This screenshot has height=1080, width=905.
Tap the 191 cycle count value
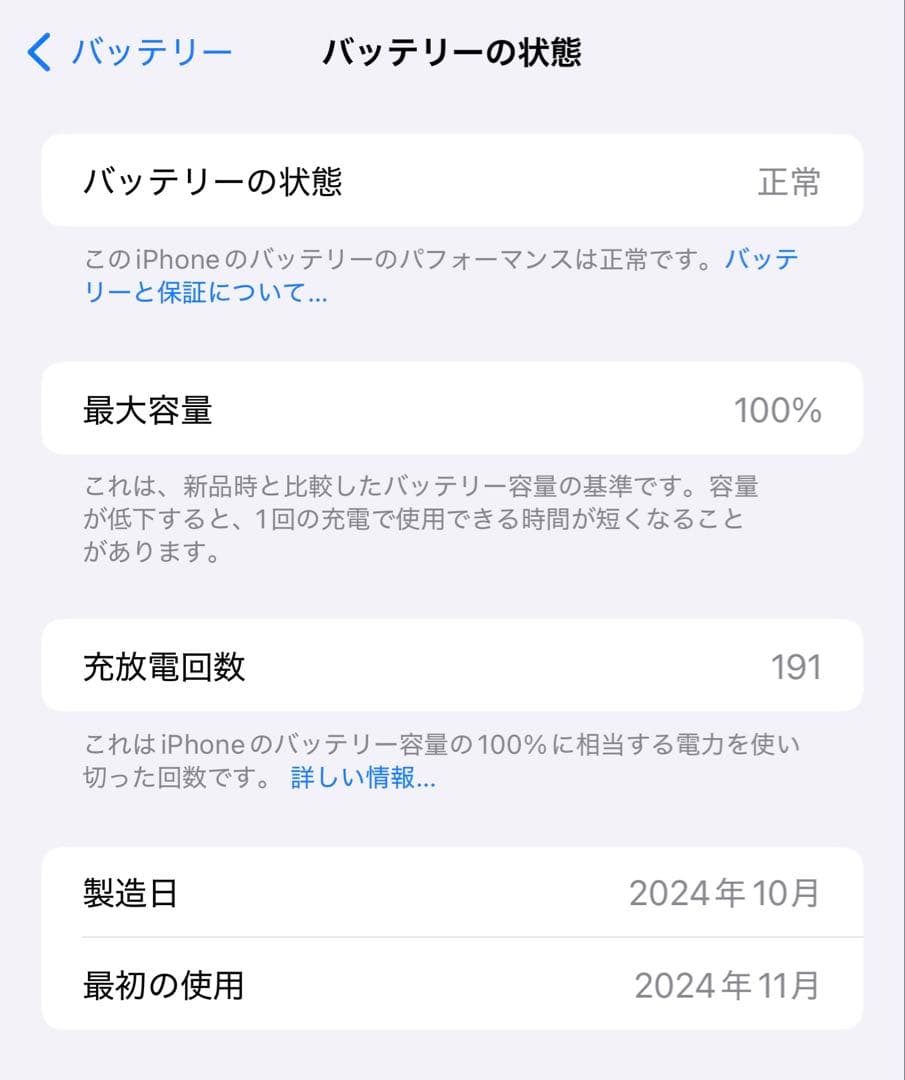click(x=795, y=665)
